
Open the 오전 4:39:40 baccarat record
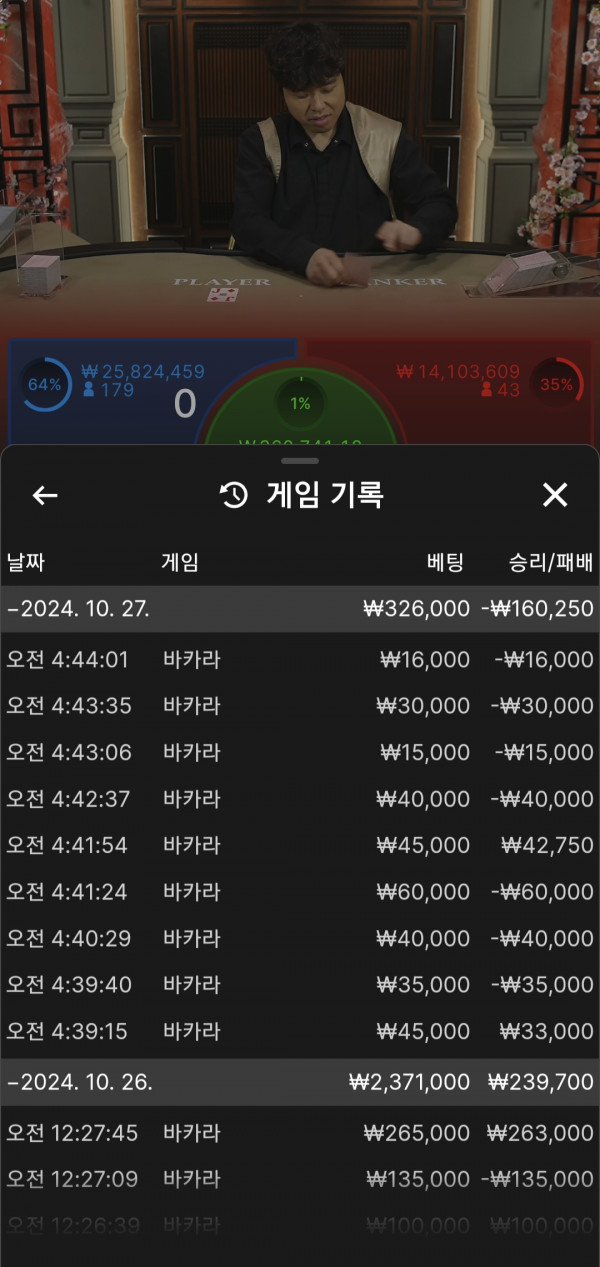click(300, 984)
